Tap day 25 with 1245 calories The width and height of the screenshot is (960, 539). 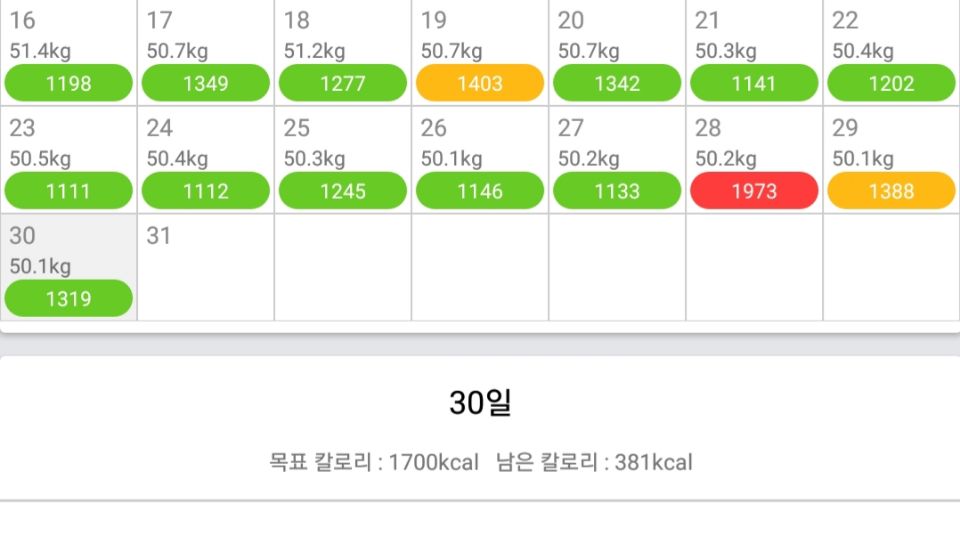(343, 160)
